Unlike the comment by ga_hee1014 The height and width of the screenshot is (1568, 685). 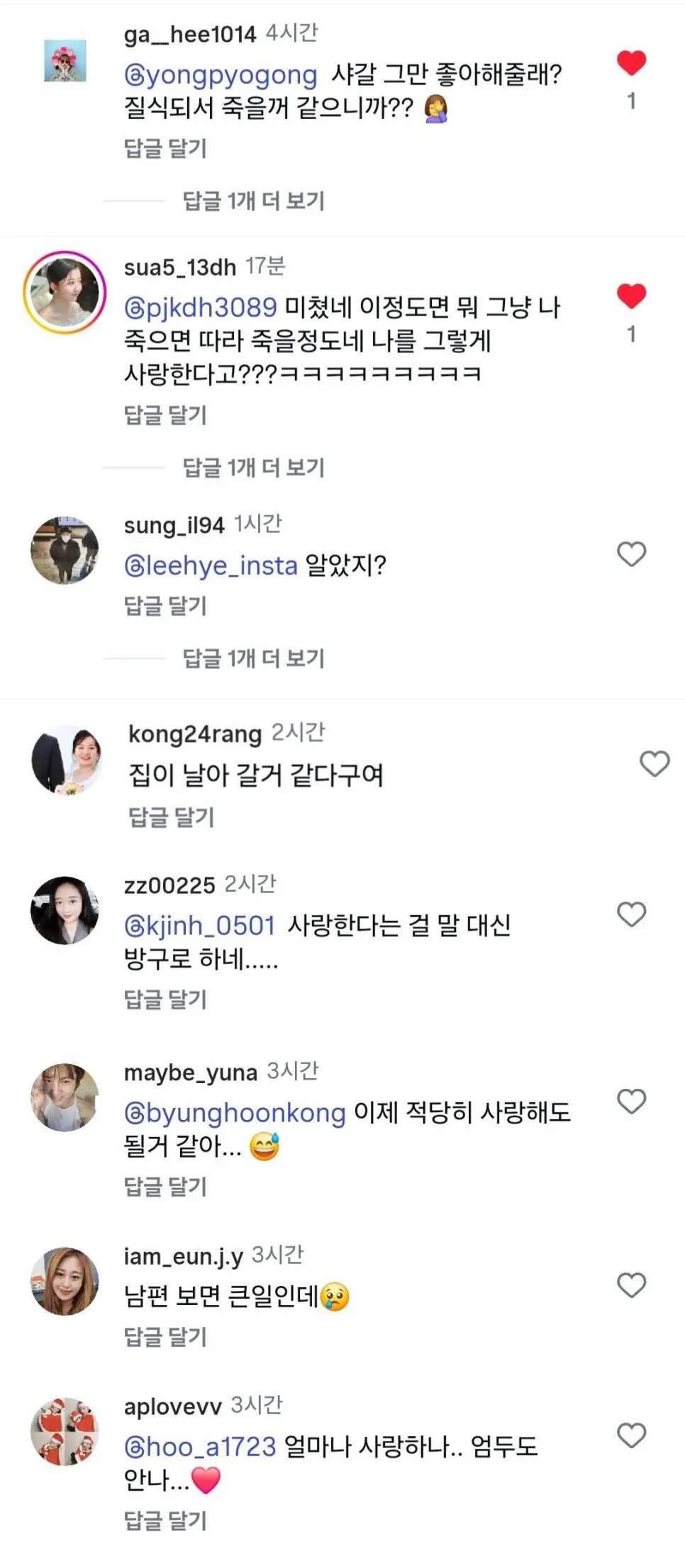[x=631, y=63]
